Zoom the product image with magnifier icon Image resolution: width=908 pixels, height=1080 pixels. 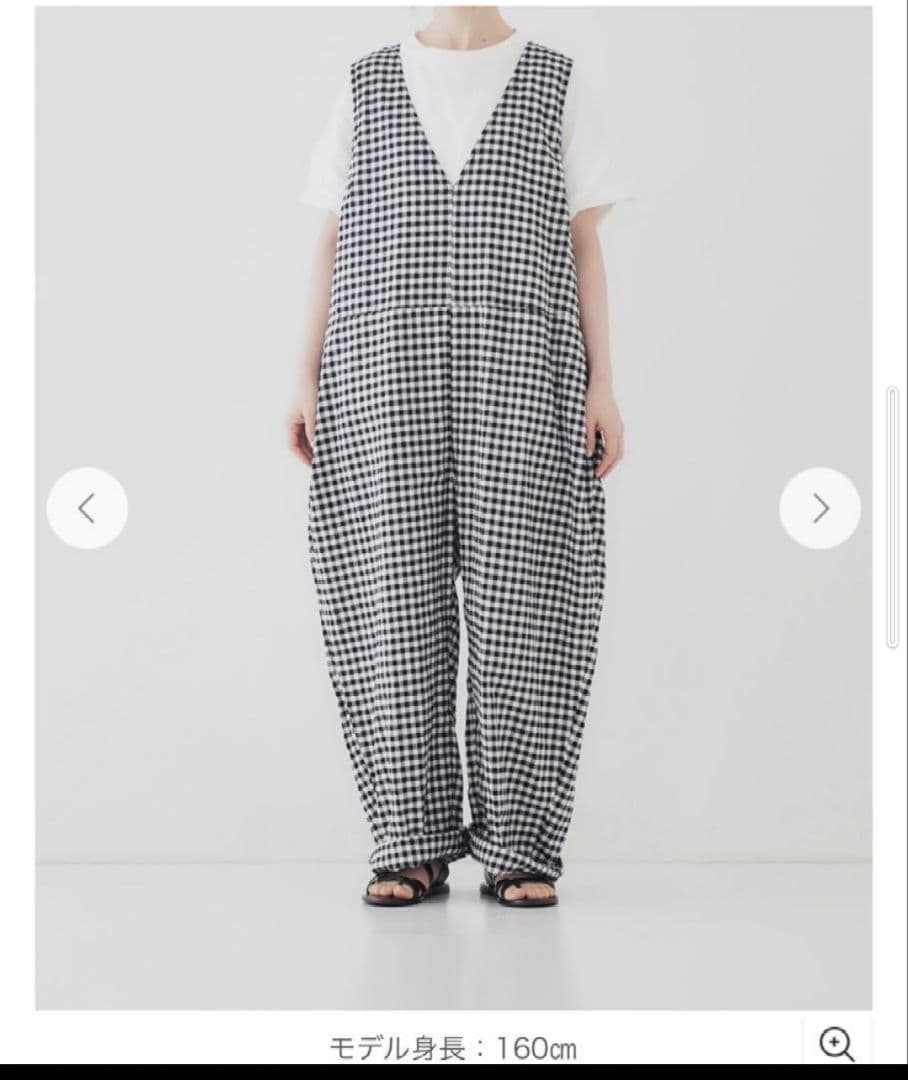(836, 1043)
